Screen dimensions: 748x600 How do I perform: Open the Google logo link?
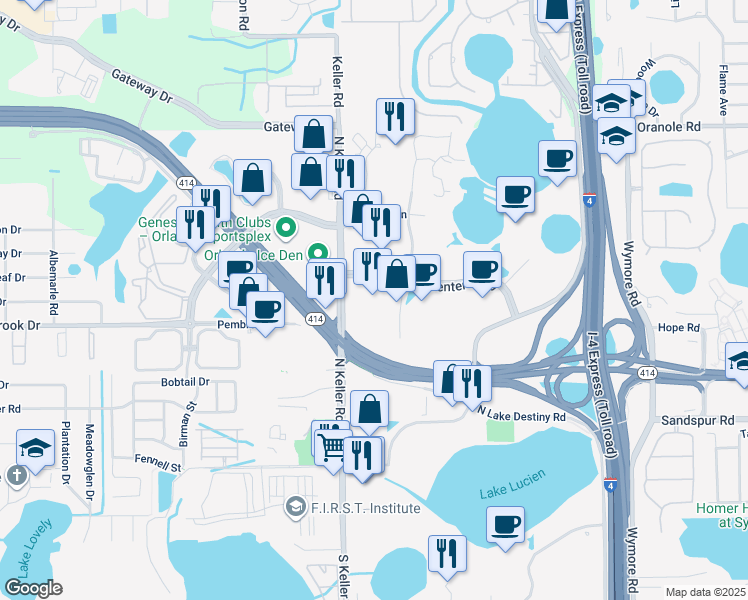[x=33, y=588]
